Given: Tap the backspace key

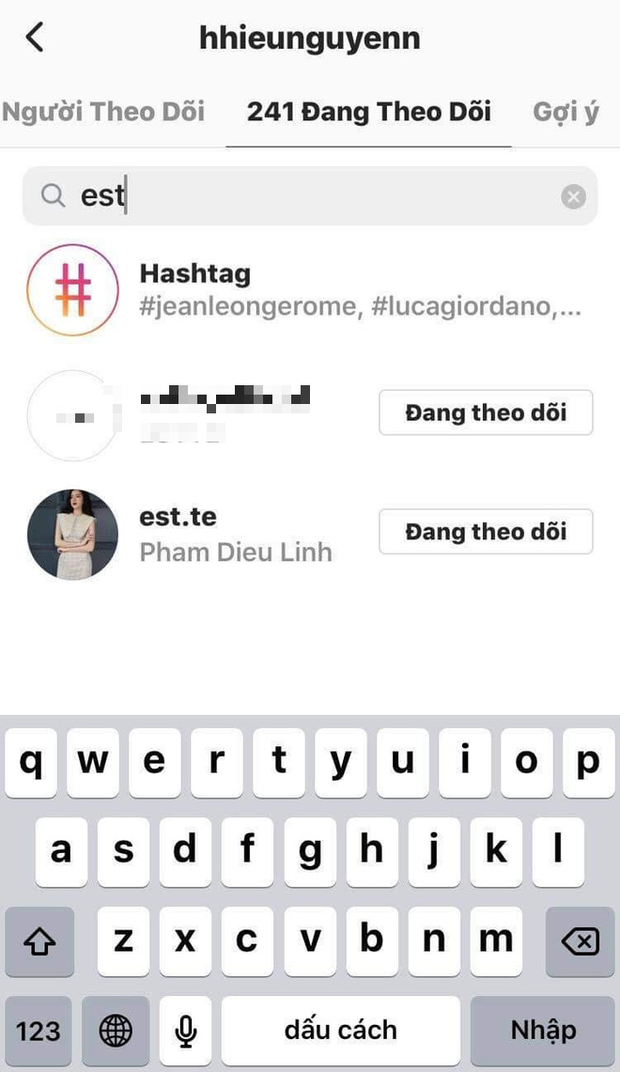Looking at the screenshot, I should [x=580, y=941].
